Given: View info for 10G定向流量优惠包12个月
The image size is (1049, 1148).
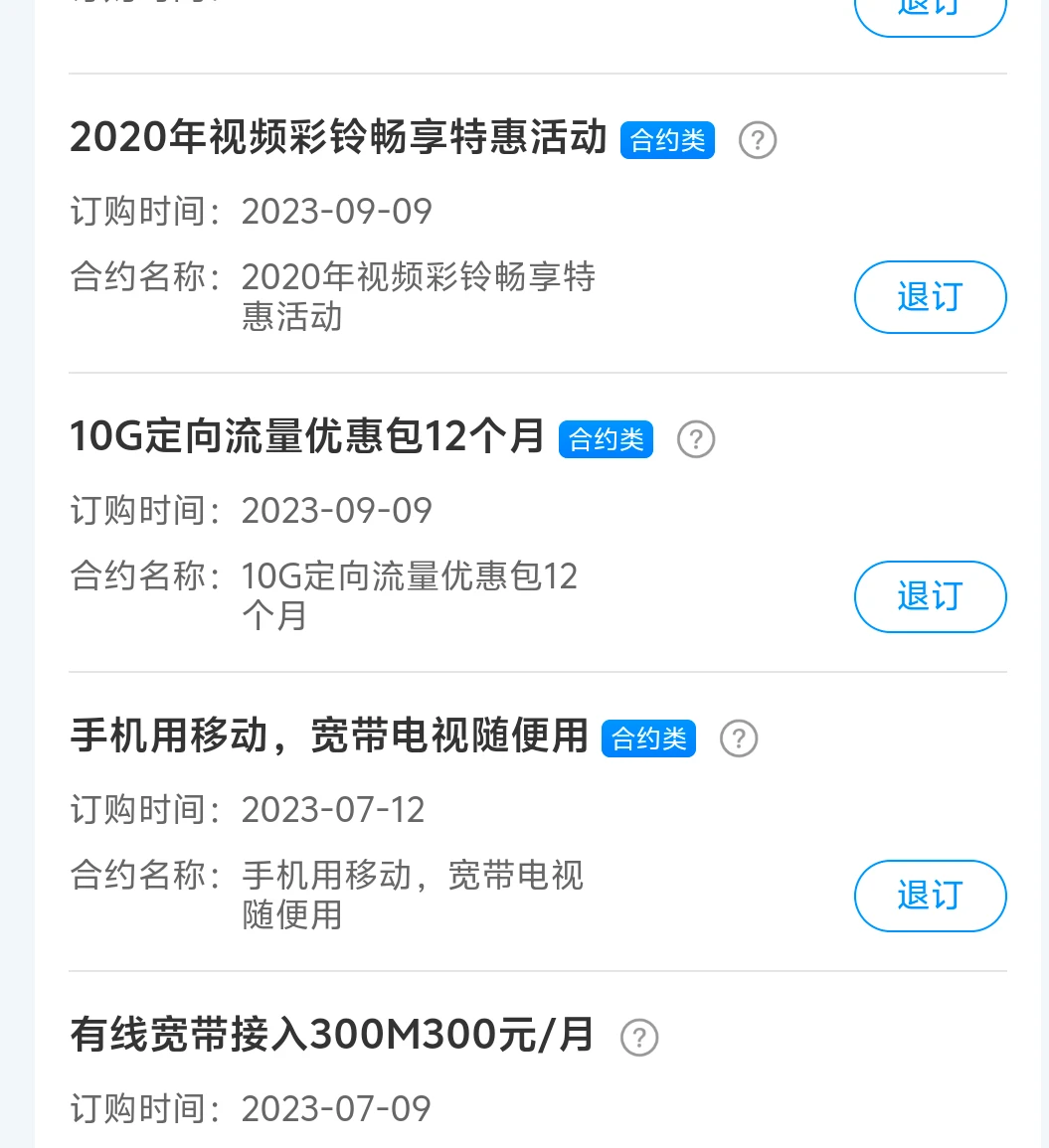Looking at the screenshot, I should click(696, 438).
